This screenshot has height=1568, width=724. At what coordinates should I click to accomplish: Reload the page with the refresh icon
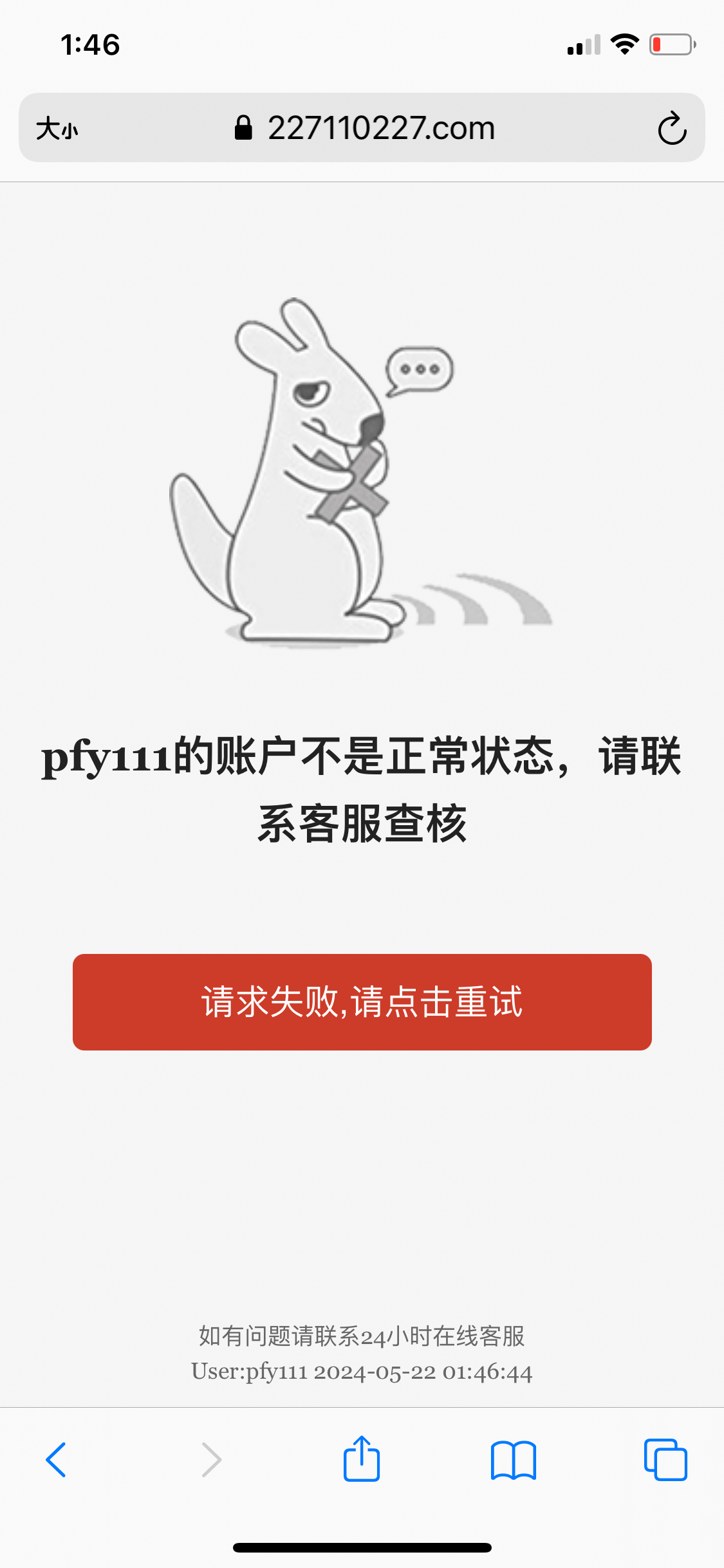672,128
